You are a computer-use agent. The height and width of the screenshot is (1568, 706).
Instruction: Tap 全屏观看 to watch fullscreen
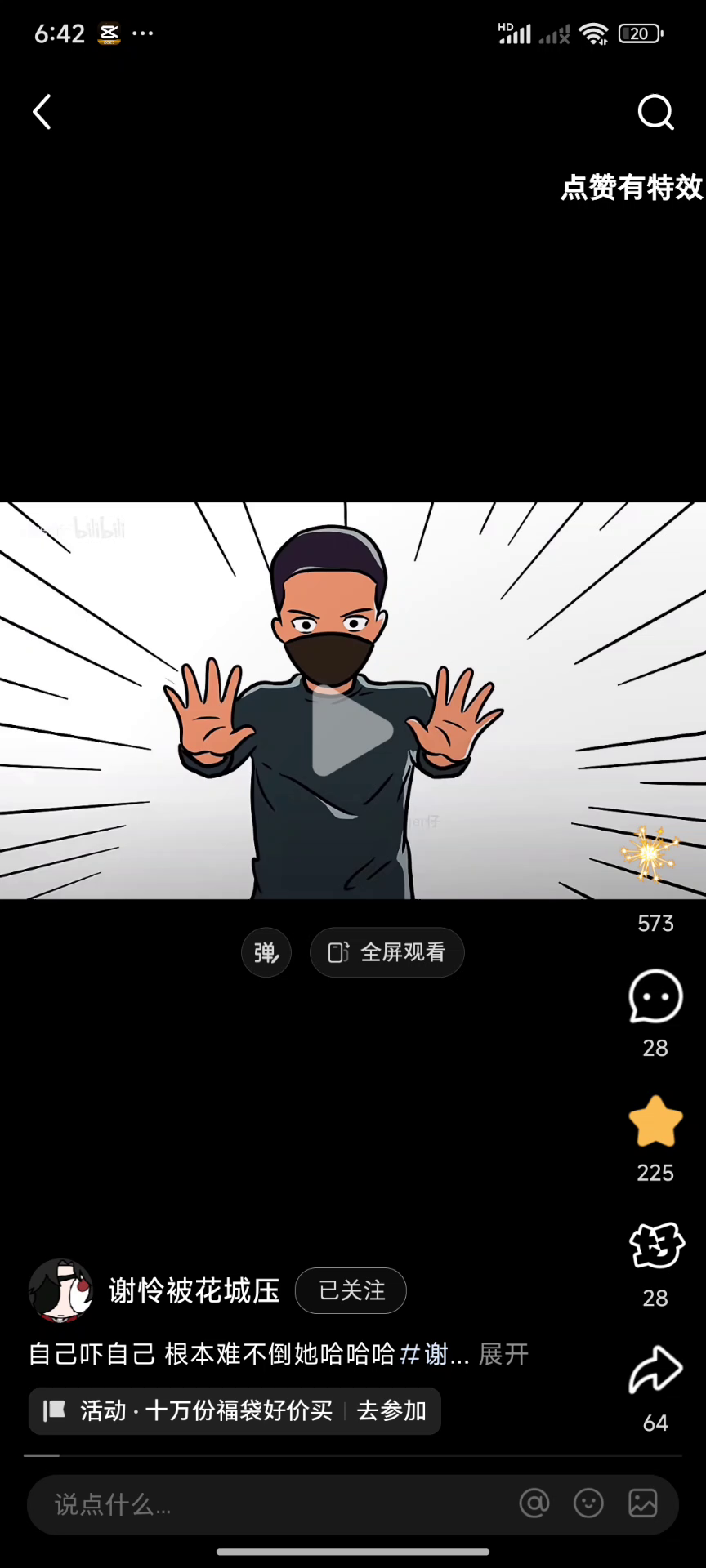(387, 952)
